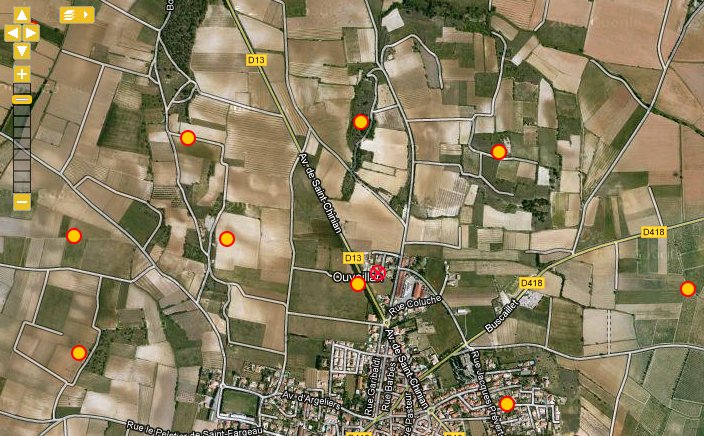
Task: Open the yellow marker beside the Ouveillan label
Action: (x=358, y=284)
